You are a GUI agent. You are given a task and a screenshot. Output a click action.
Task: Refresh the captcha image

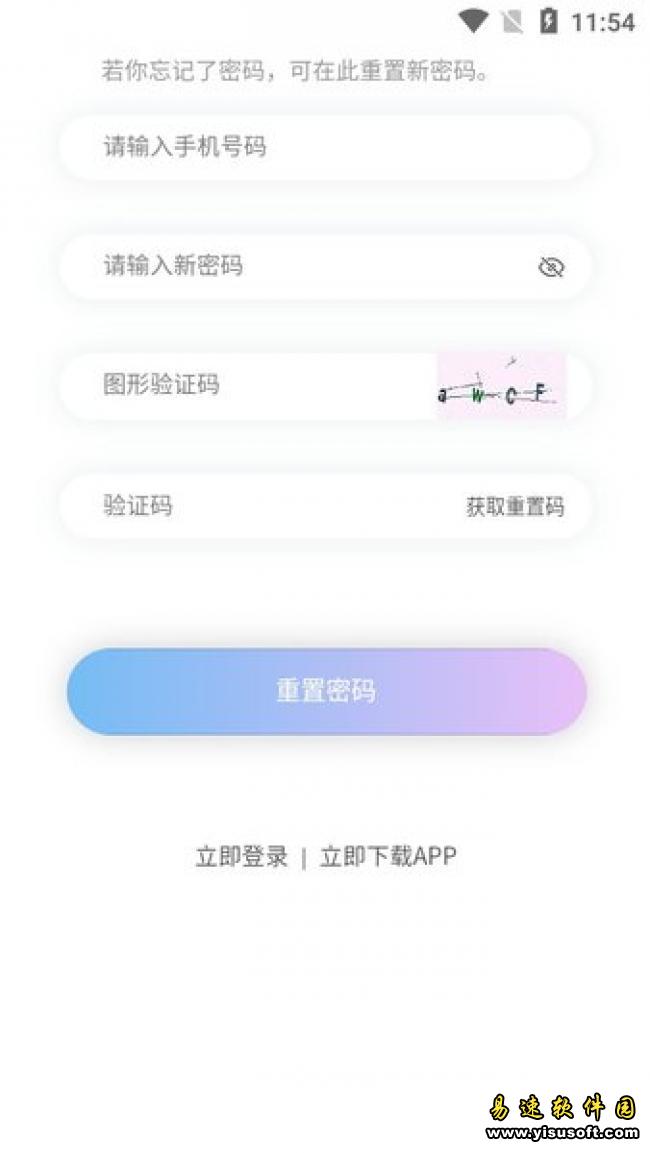click(501, 386)
